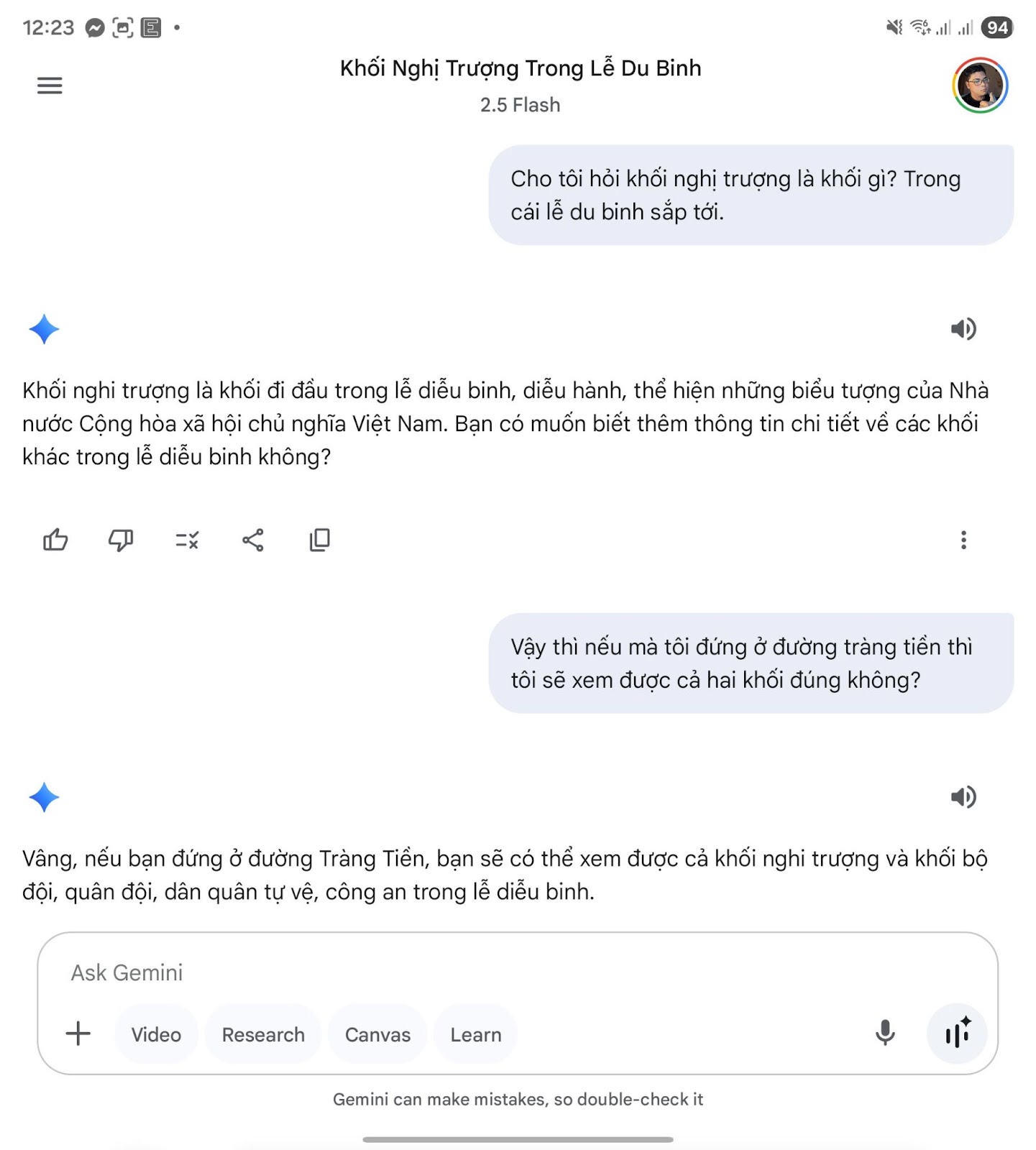Tap the modify response icon
The width and height of the screenshot is (1036, 1150).
(x=187, y=540)
